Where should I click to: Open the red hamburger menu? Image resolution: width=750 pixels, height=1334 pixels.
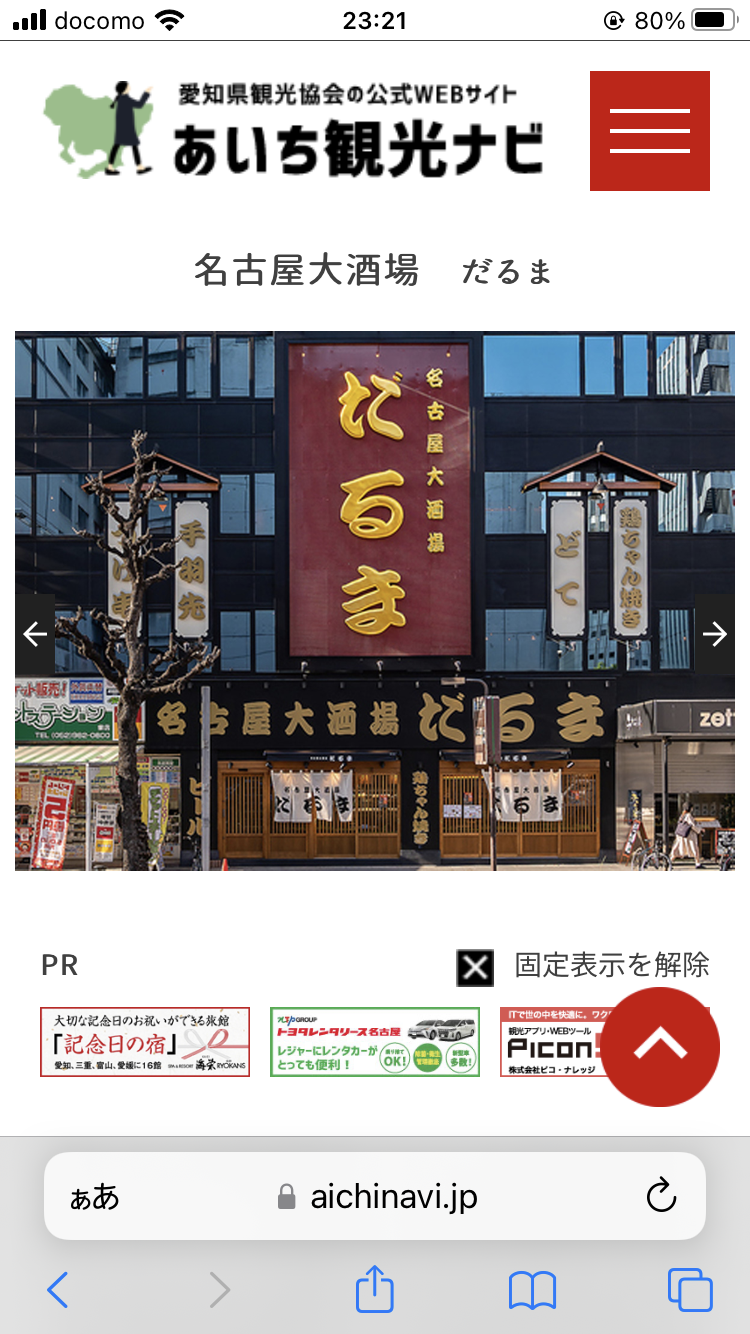pos(649,130)
